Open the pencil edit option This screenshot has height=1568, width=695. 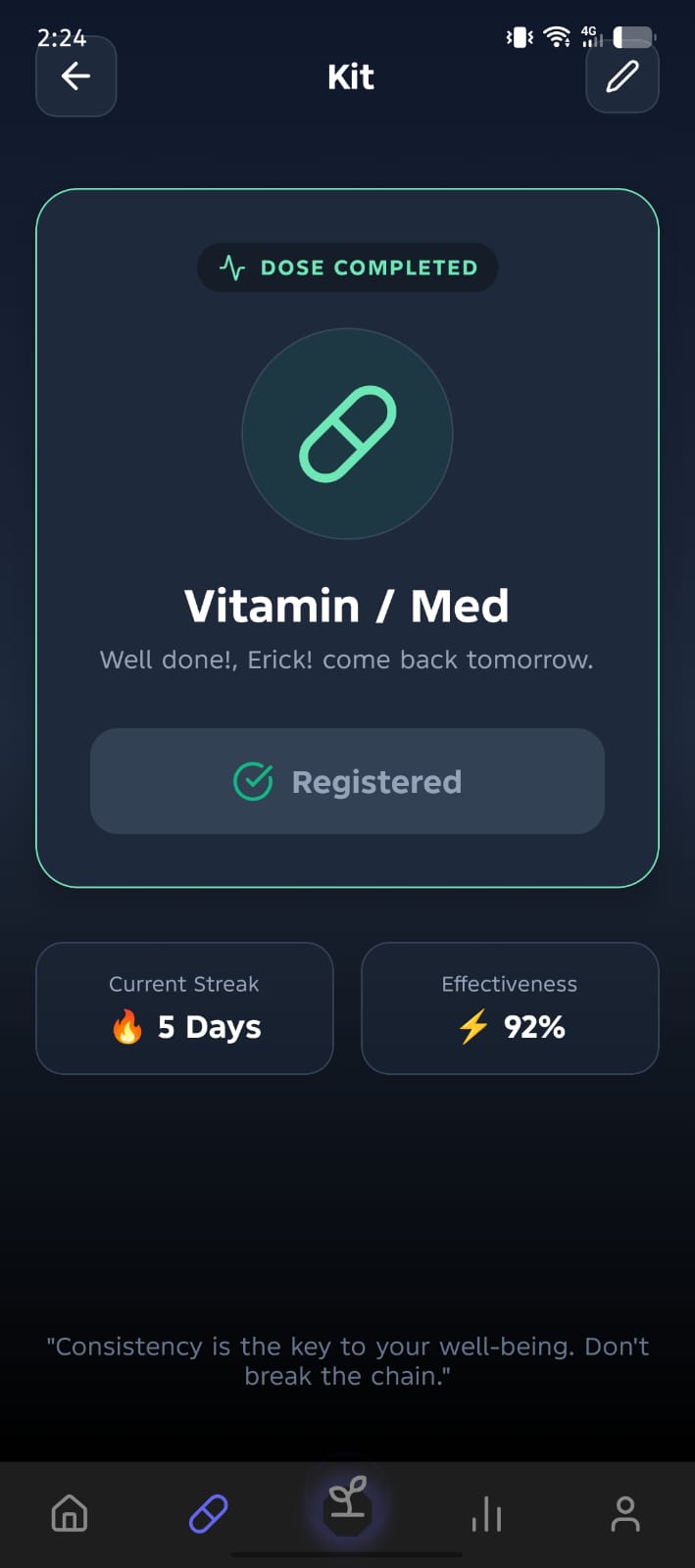pyautogui.click(x=621, y=76)
